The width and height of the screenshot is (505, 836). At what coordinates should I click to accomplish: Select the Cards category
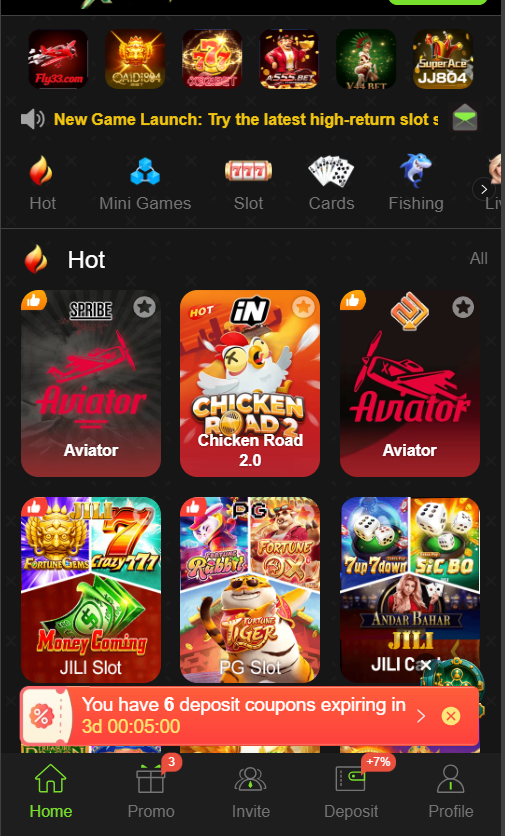[x=331, y=184]
